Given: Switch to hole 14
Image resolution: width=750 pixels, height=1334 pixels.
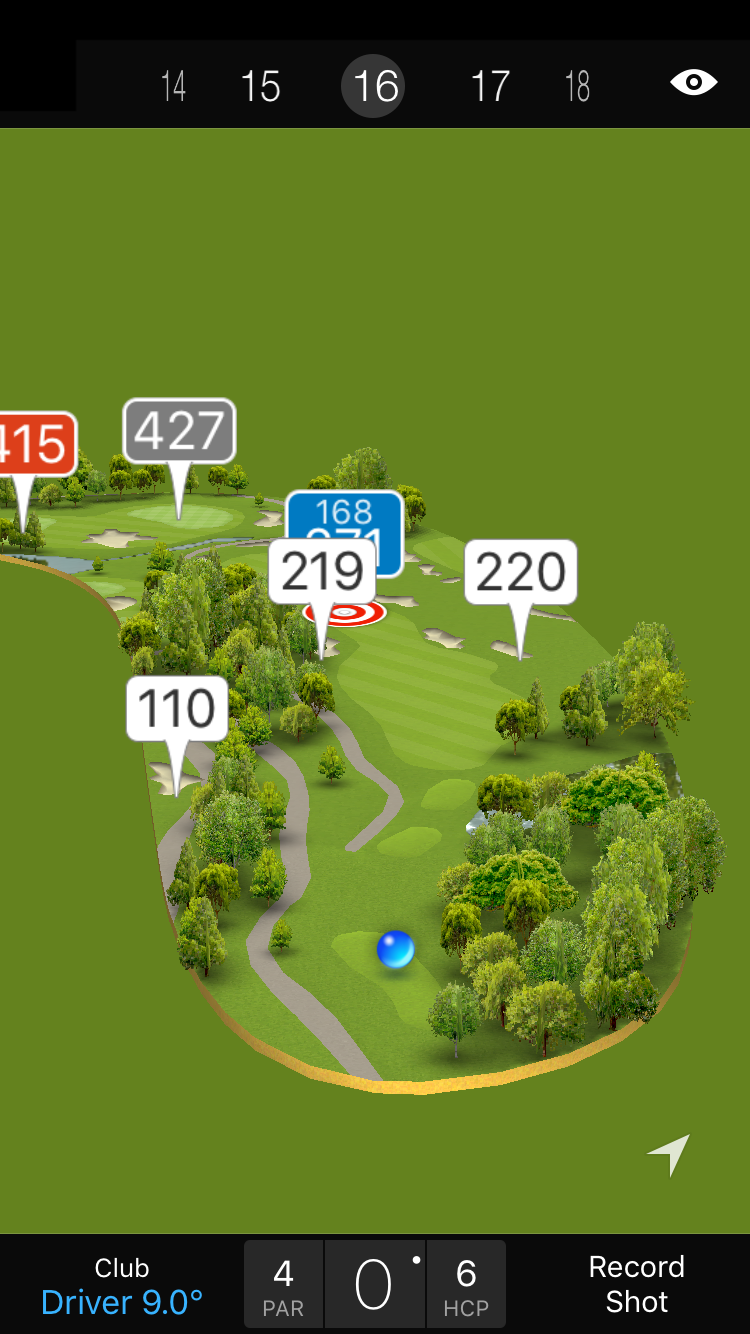Looking at the screenshot, I should pyautogui.click(x=173, y=86).
